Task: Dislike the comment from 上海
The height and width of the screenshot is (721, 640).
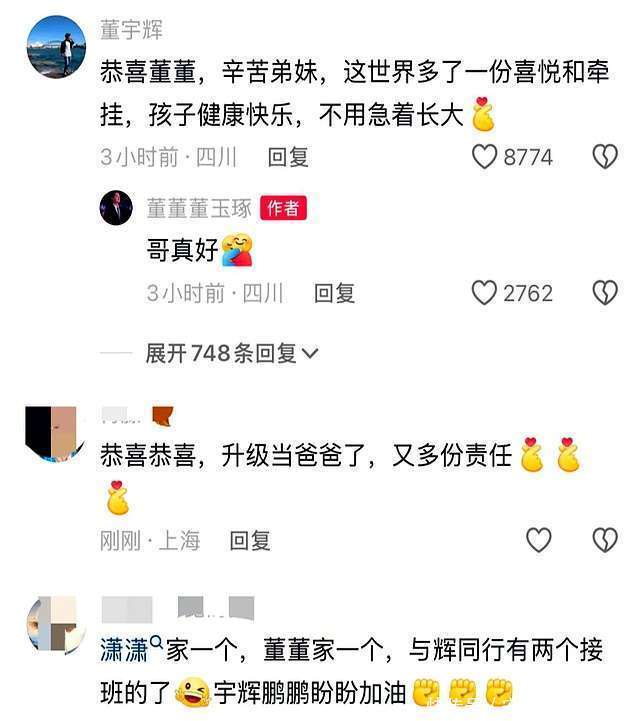Action: pos(604,541)
